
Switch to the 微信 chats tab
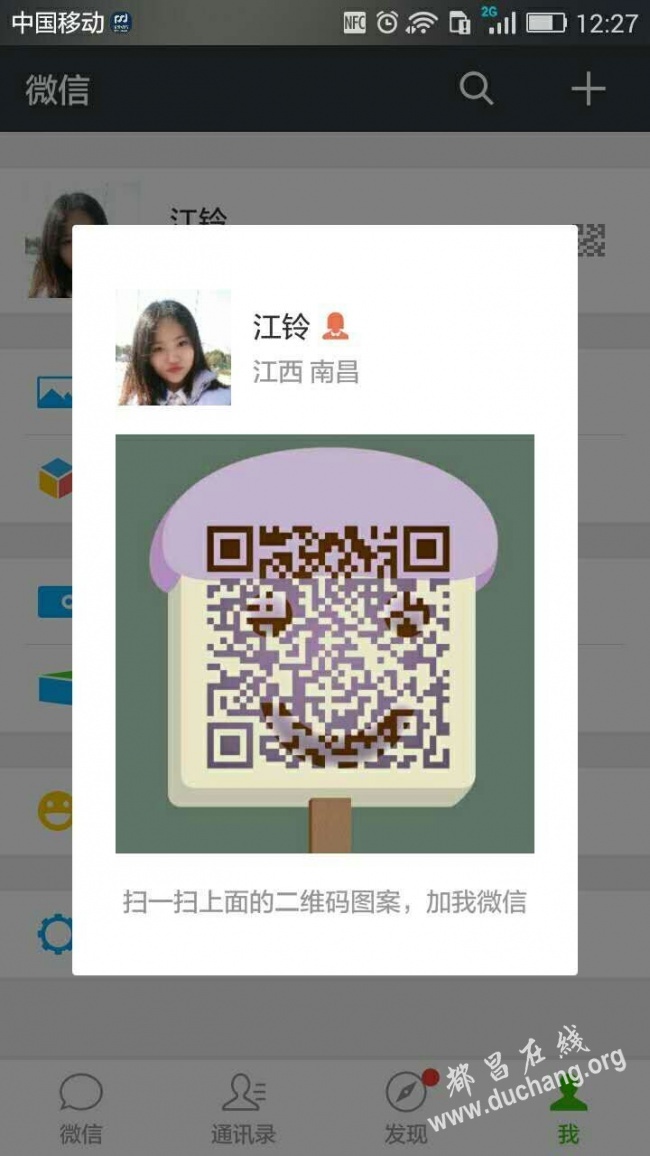[81, 1108]
